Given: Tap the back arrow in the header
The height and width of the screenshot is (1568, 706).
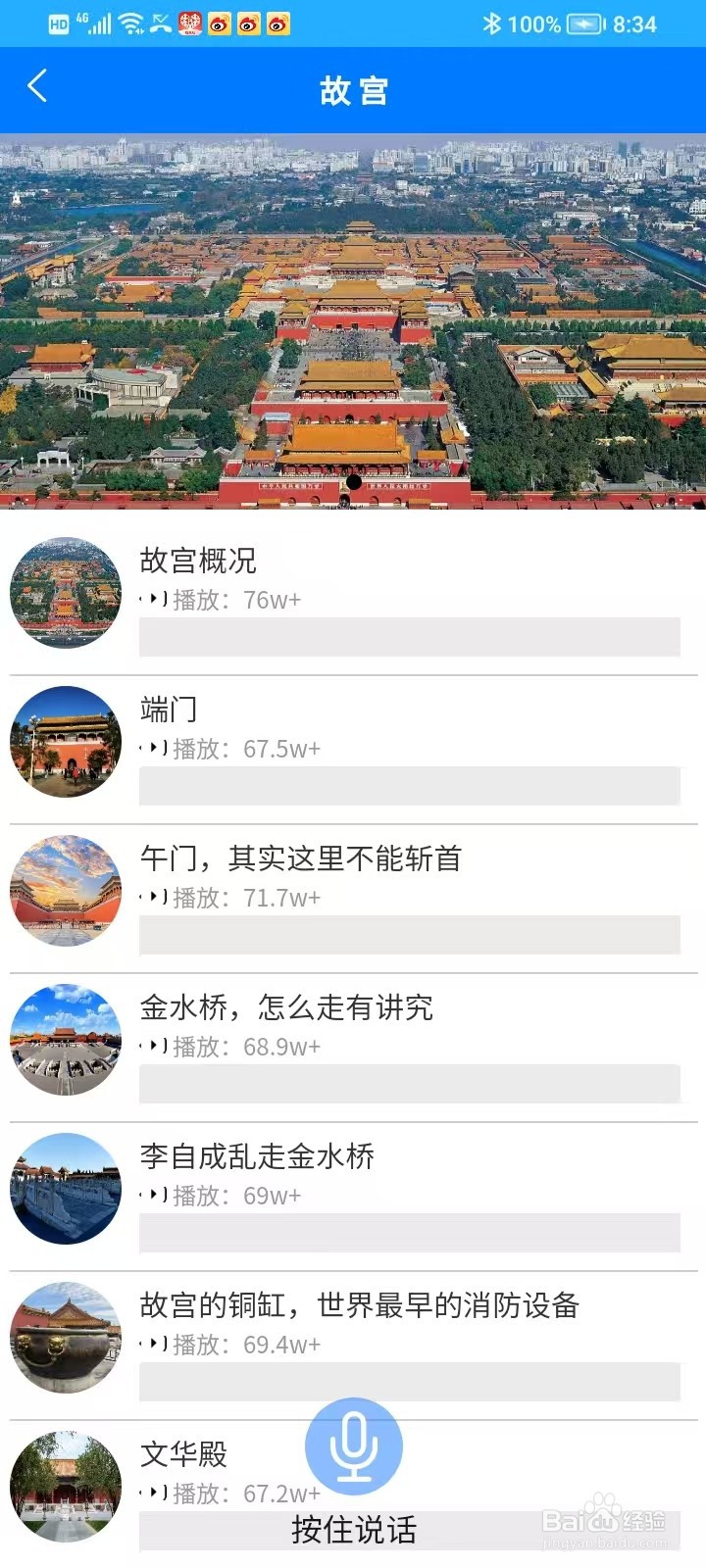Looking at the screenshot, I should (37, 87).
